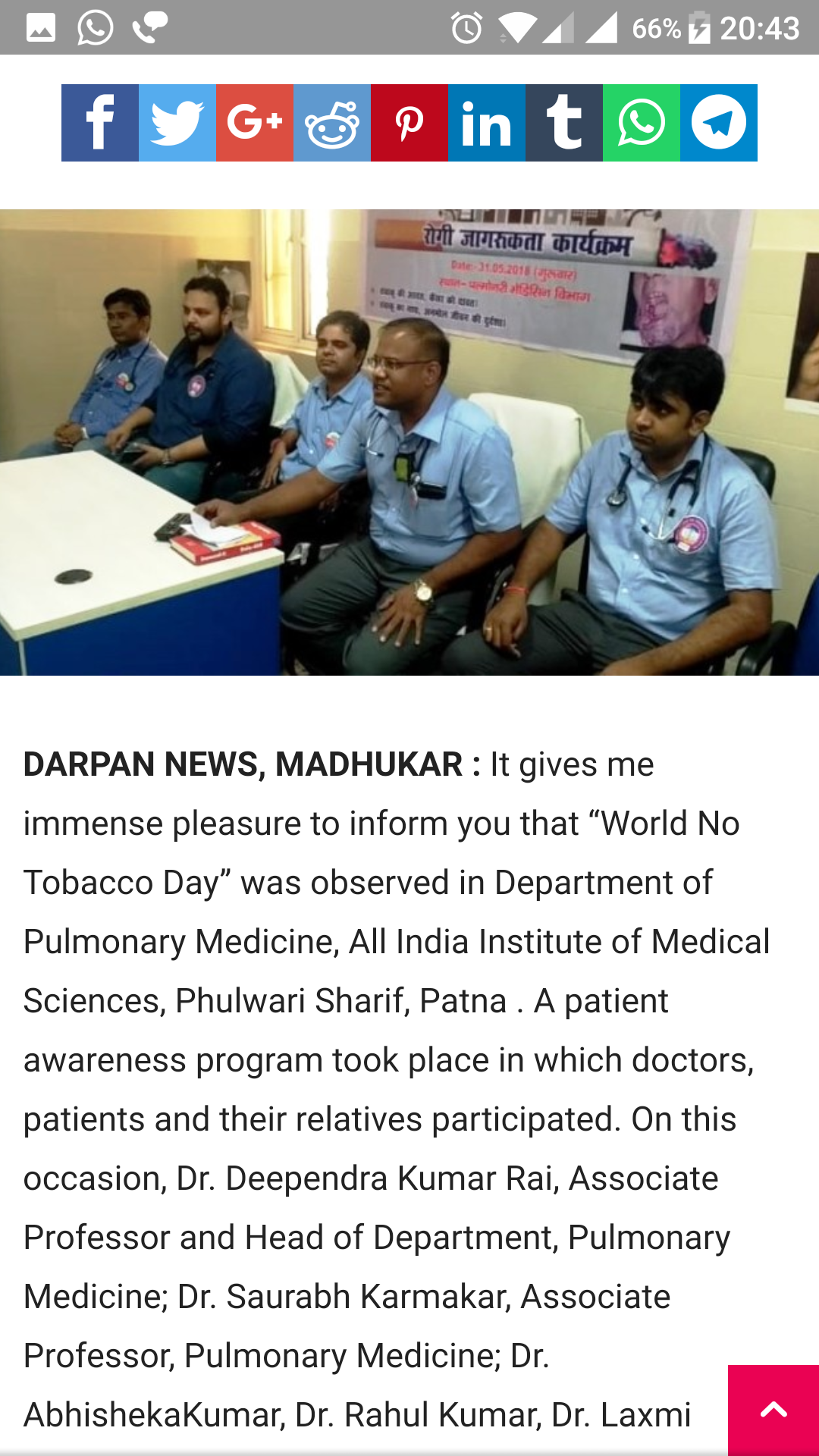Open the article's doctors photo
The width and height of the screenshot is (819, 1456).
409,442
